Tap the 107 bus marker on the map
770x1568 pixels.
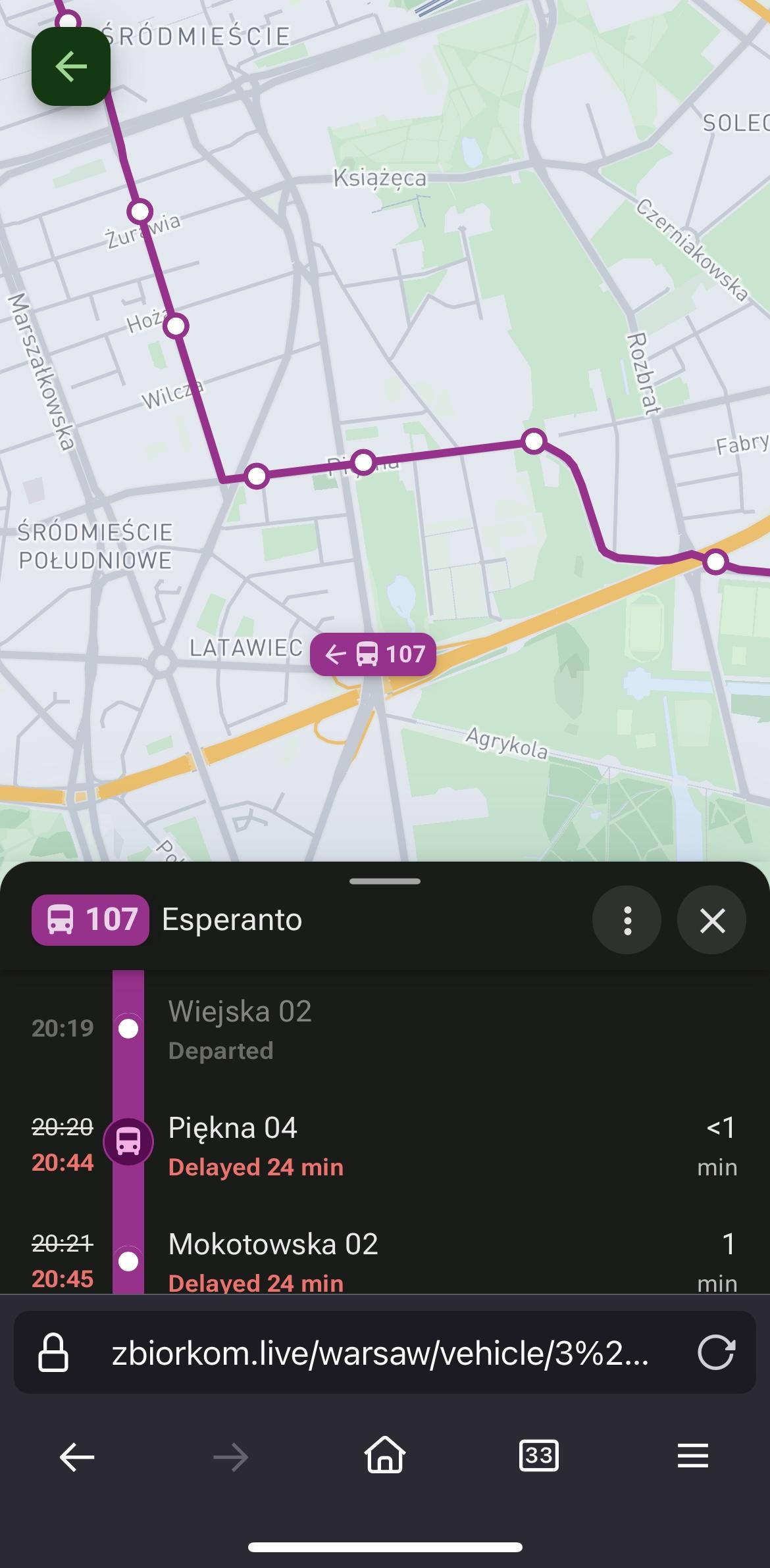(373, 654)
